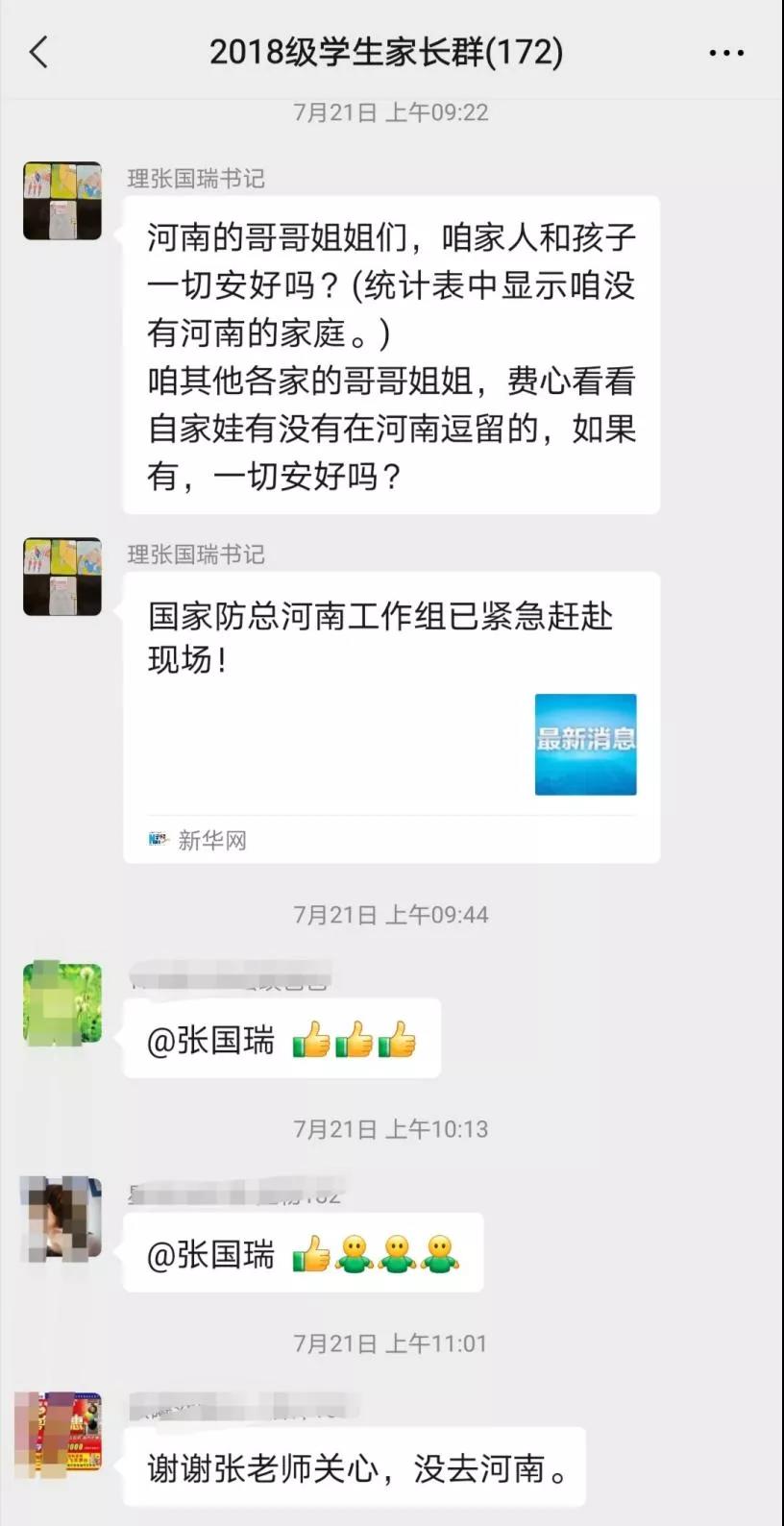
Task: Go back from the group chat
Action: (x=38, y=52)
